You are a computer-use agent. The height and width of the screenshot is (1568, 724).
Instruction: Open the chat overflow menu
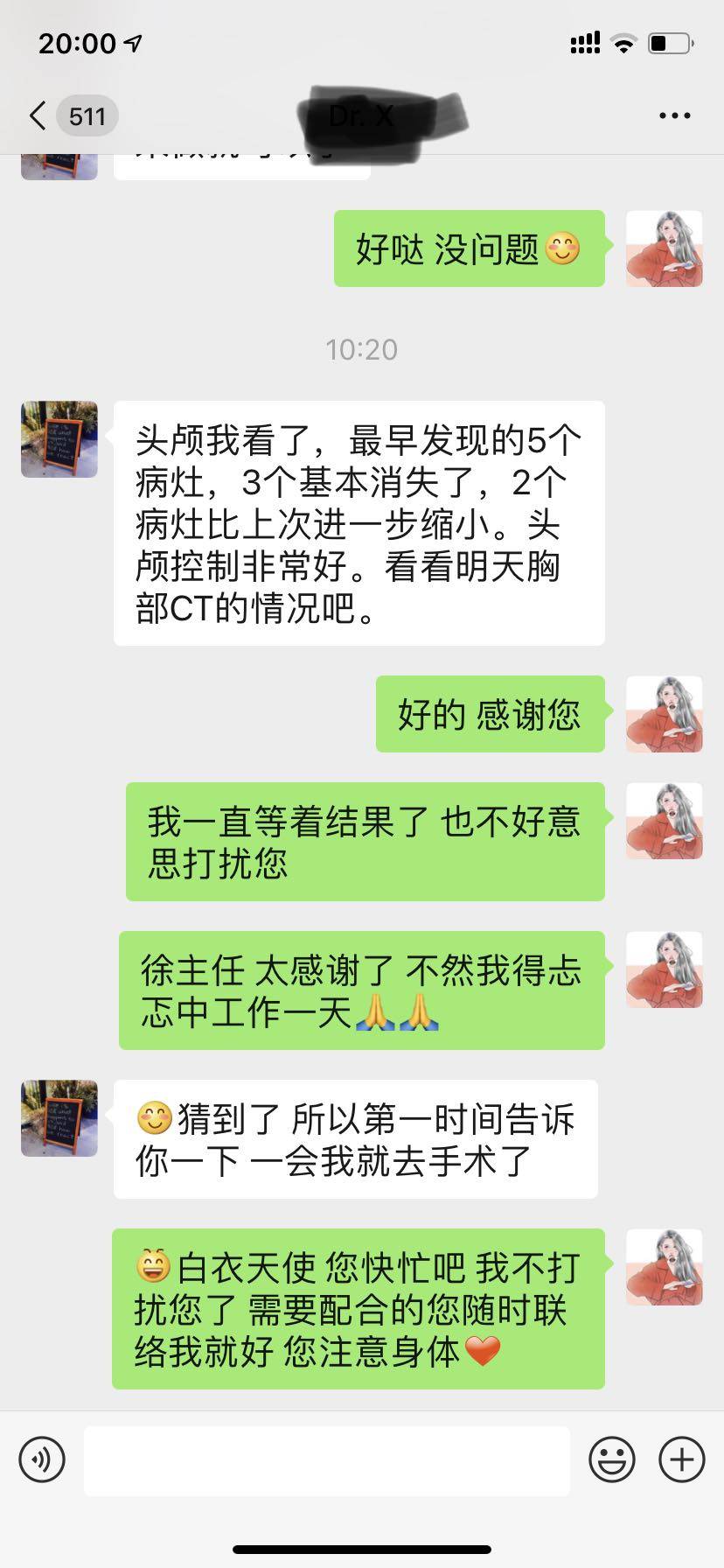pyautogui.click(x=674, y=115)
